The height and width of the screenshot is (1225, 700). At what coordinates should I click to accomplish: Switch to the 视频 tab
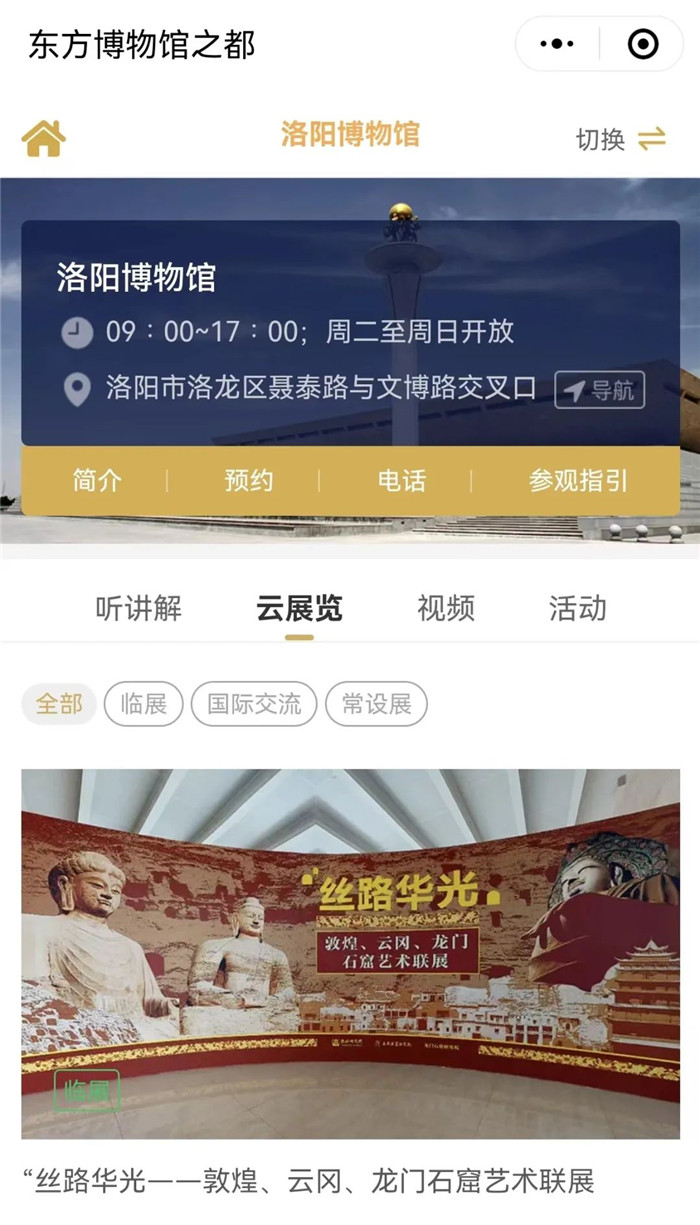[446, 608]
